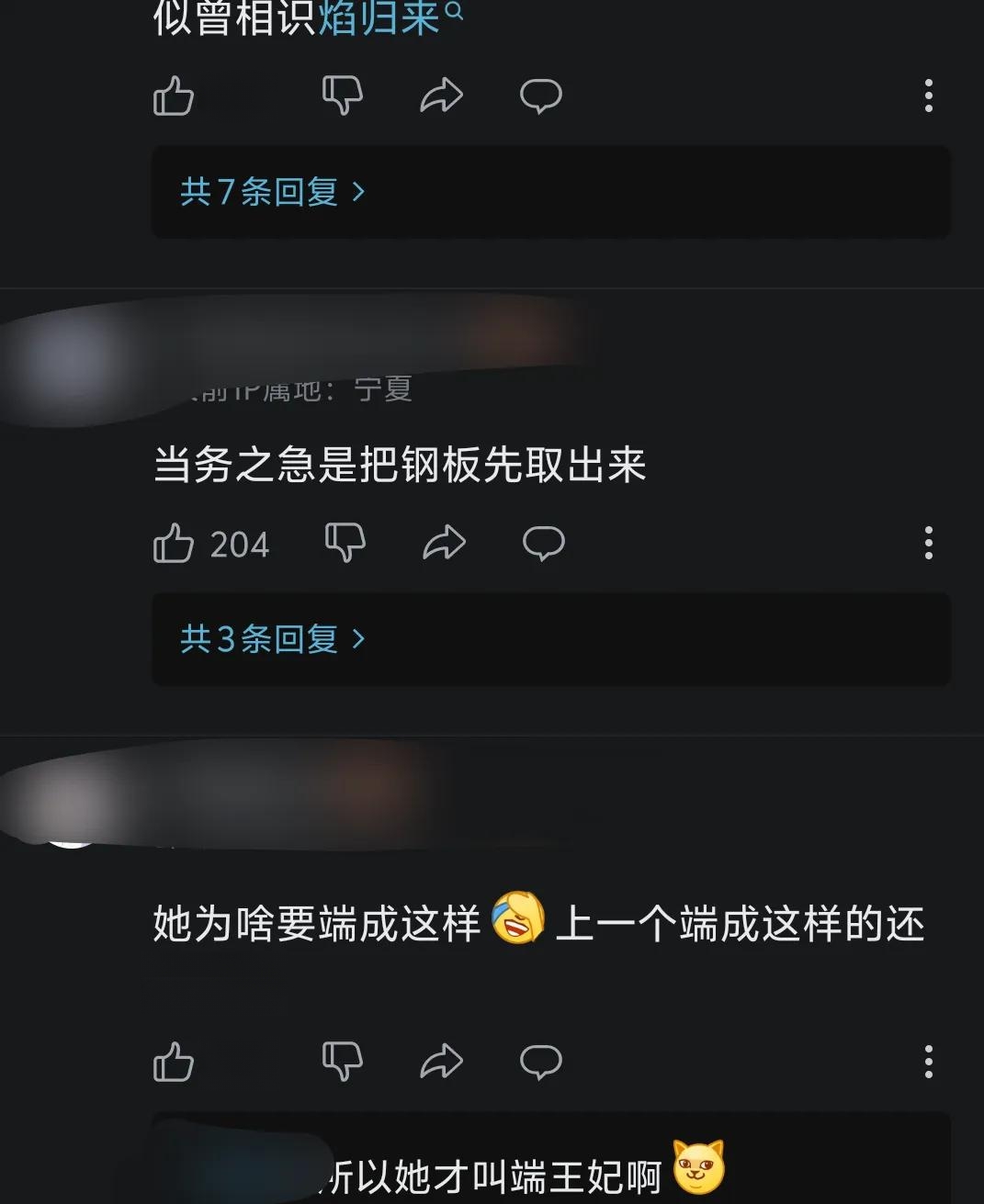The height and width of the screenshot is (1204, 984).
Task: Share the comment 她为啥要端成这样
Action: pos(442,1062)
